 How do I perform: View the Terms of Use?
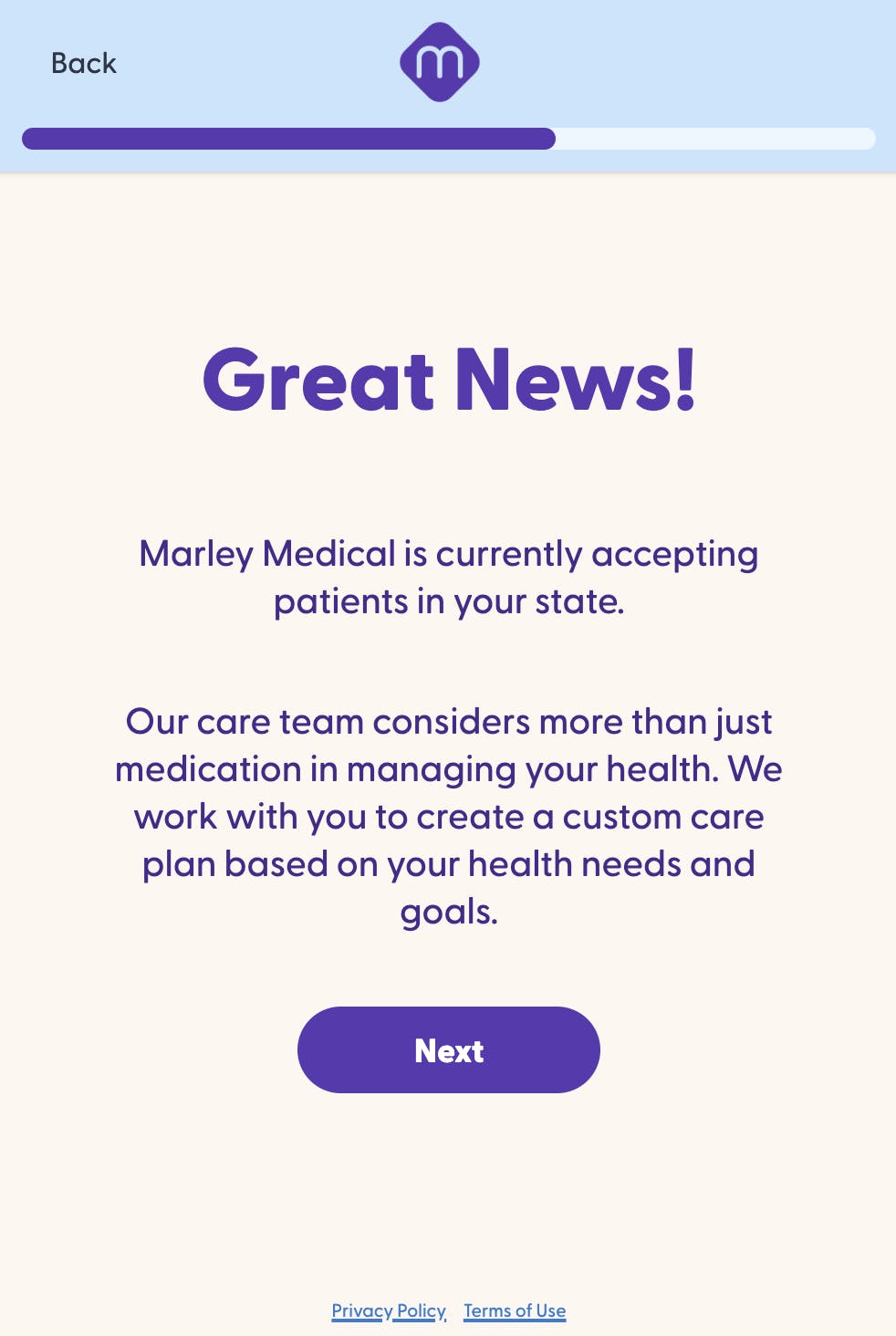(515, 1310)
